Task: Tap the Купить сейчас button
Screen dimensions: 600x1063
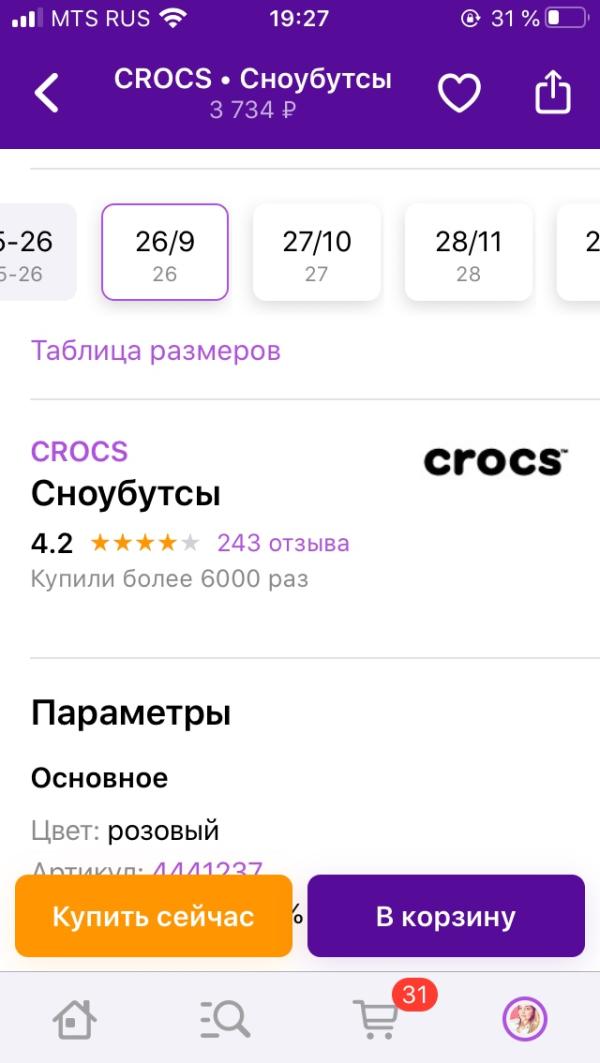Action: (x=153, y=916)
